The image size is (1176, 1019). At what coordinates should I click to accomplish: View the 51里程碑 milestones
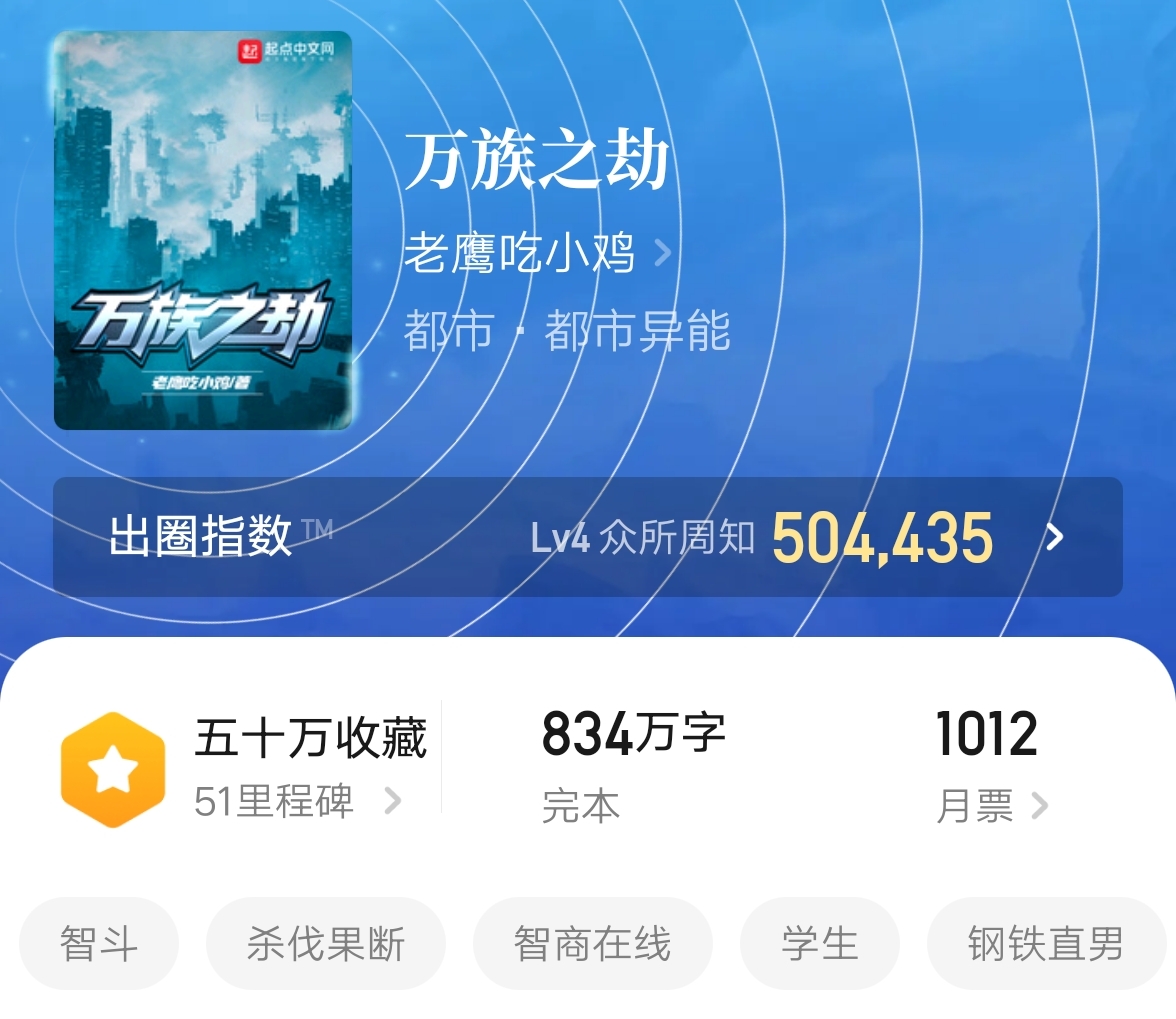297,801
